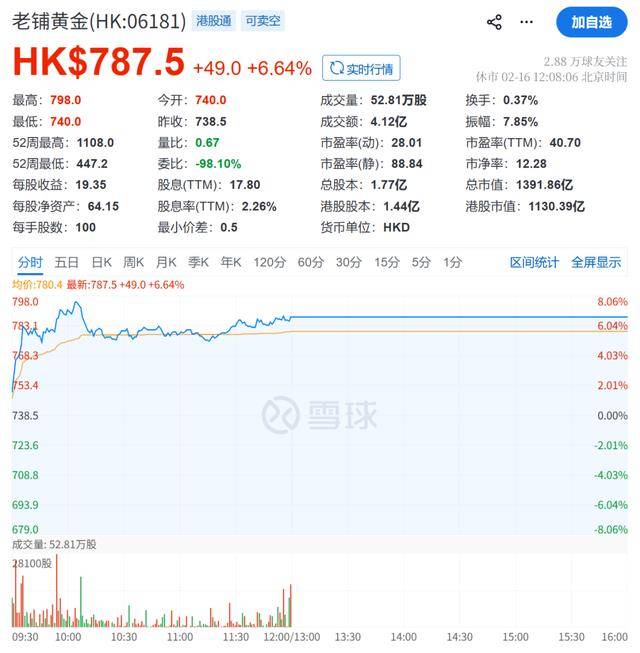Show the 周K weekly candlestick chart
Viewport: 640px width, 653px height.
coord(133,262)
